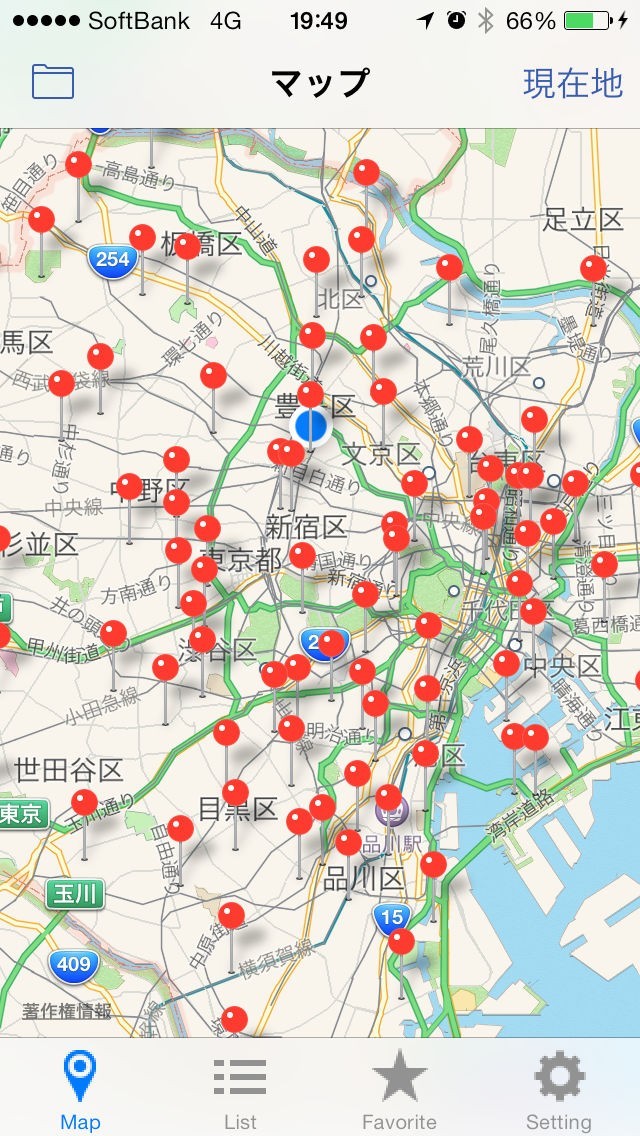Switch to the List tab
The height and width of the screenshot is (1136, 640).
coord(240,1088)
